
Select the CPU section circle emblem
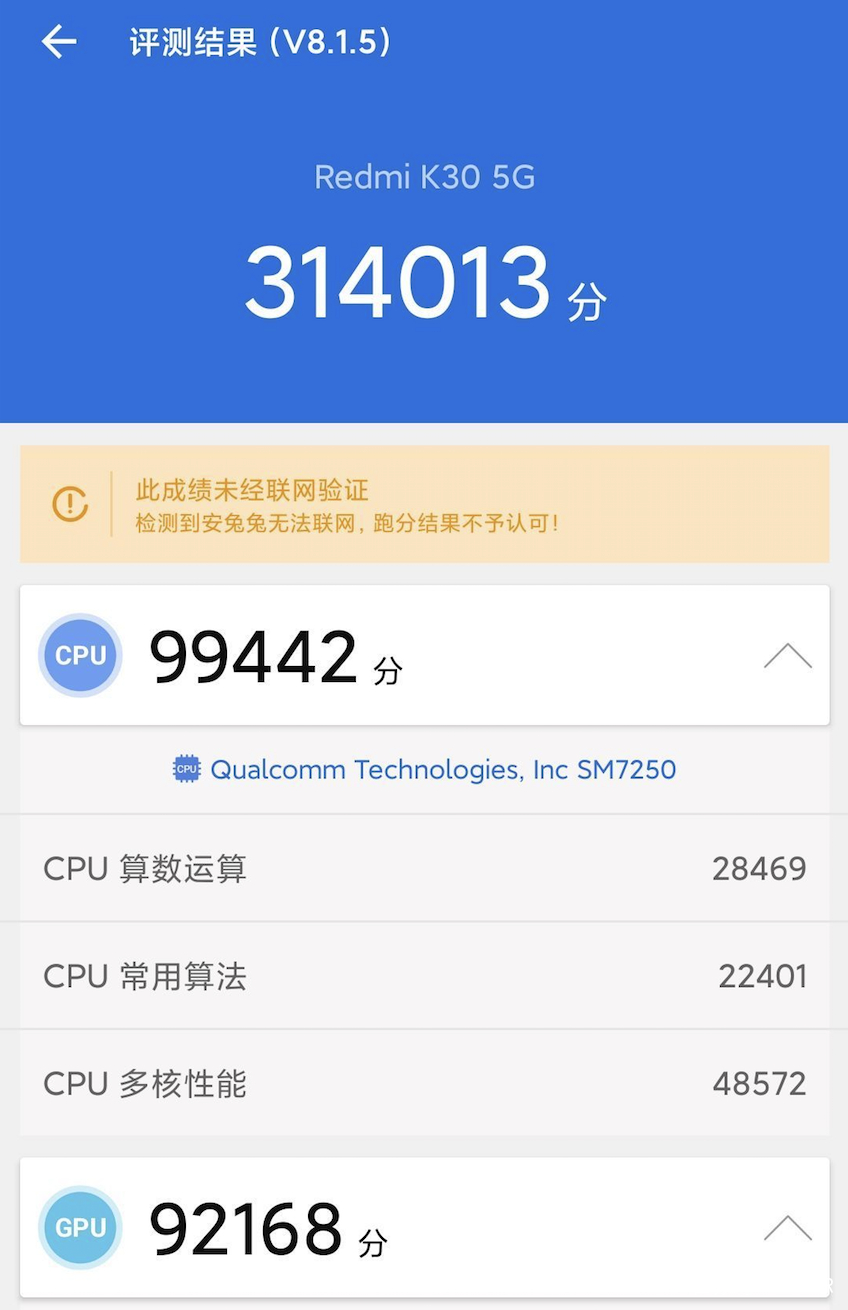click(80, 655)
